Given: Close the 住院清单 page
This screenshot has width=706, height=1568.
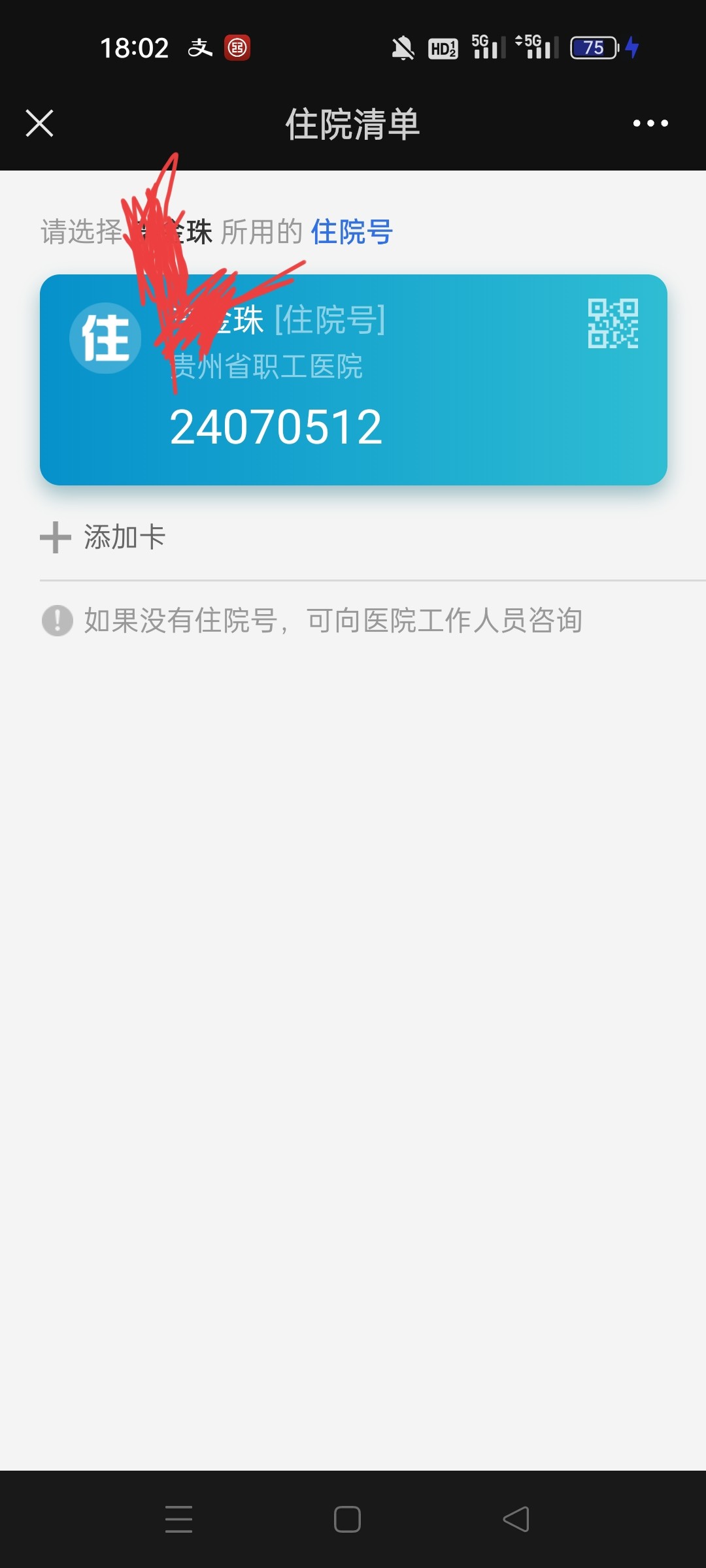Looking at the screenshot, I should tap(39, 123).
